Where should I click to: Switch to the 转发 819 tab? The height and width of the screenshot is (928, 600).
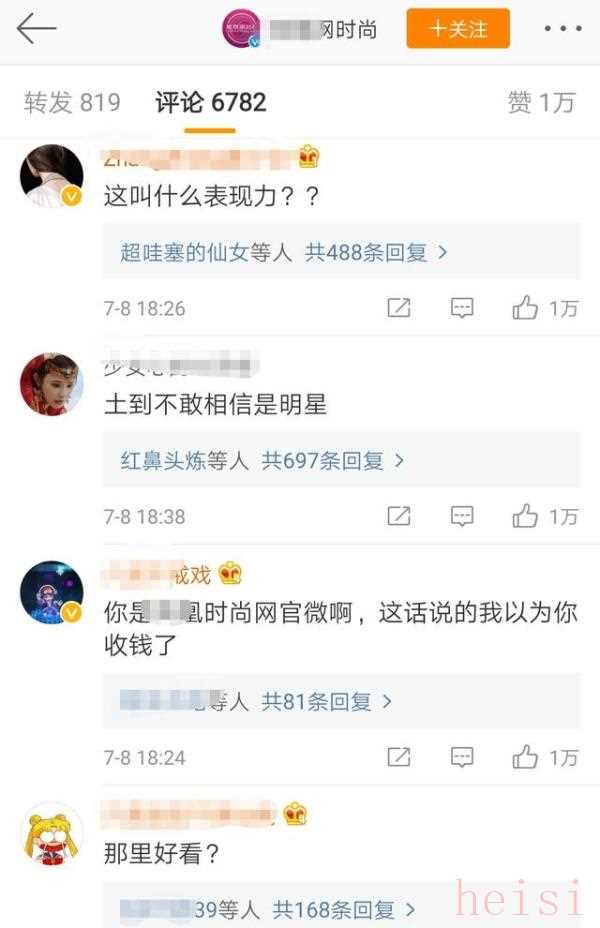pos(72,102)
